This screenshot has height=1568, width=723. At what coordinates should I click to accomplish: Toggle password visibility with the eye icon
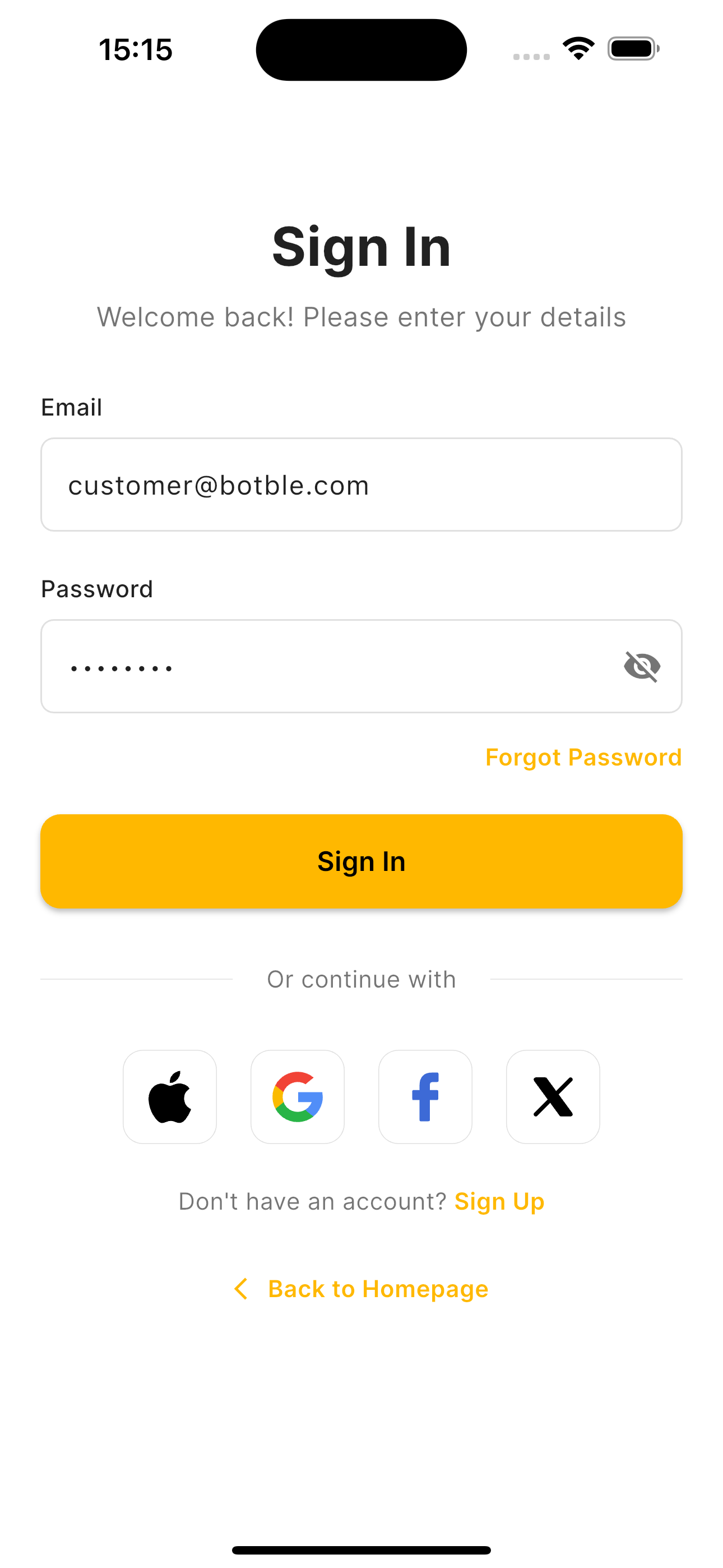pyautogui.click(x=641, y=666)
